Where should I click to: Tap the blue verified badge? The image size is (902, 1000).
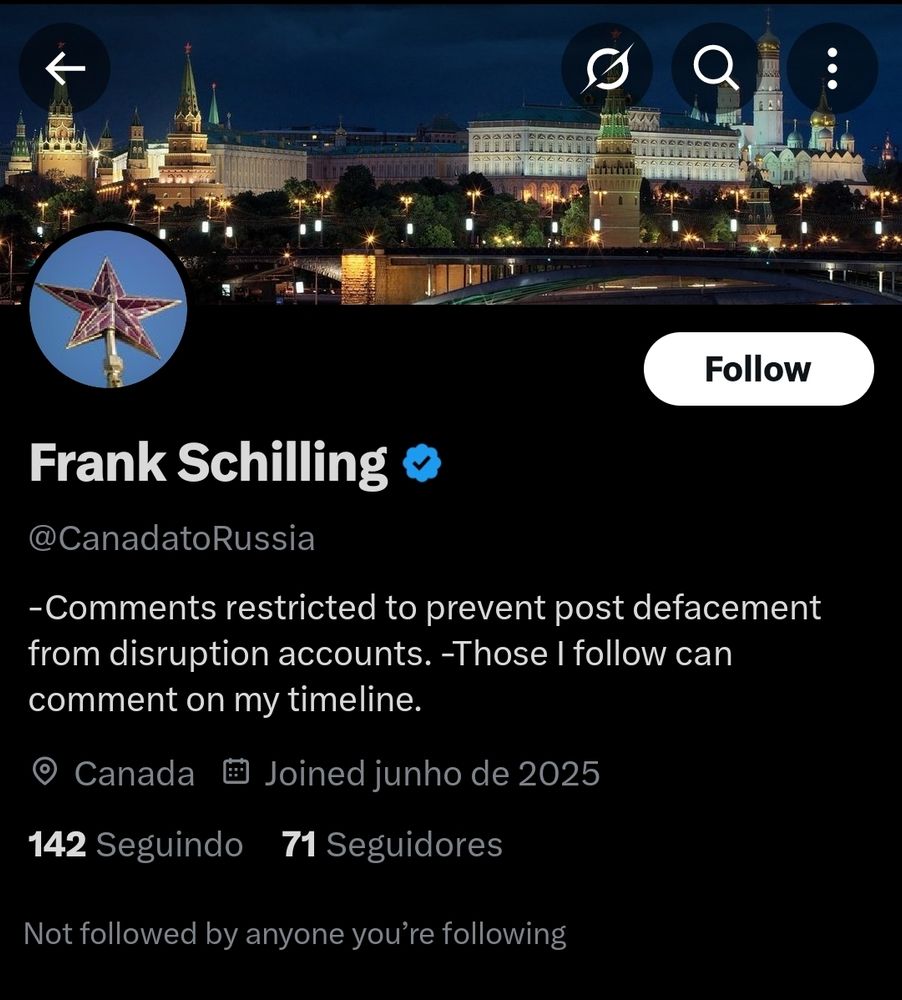point(421,464)
